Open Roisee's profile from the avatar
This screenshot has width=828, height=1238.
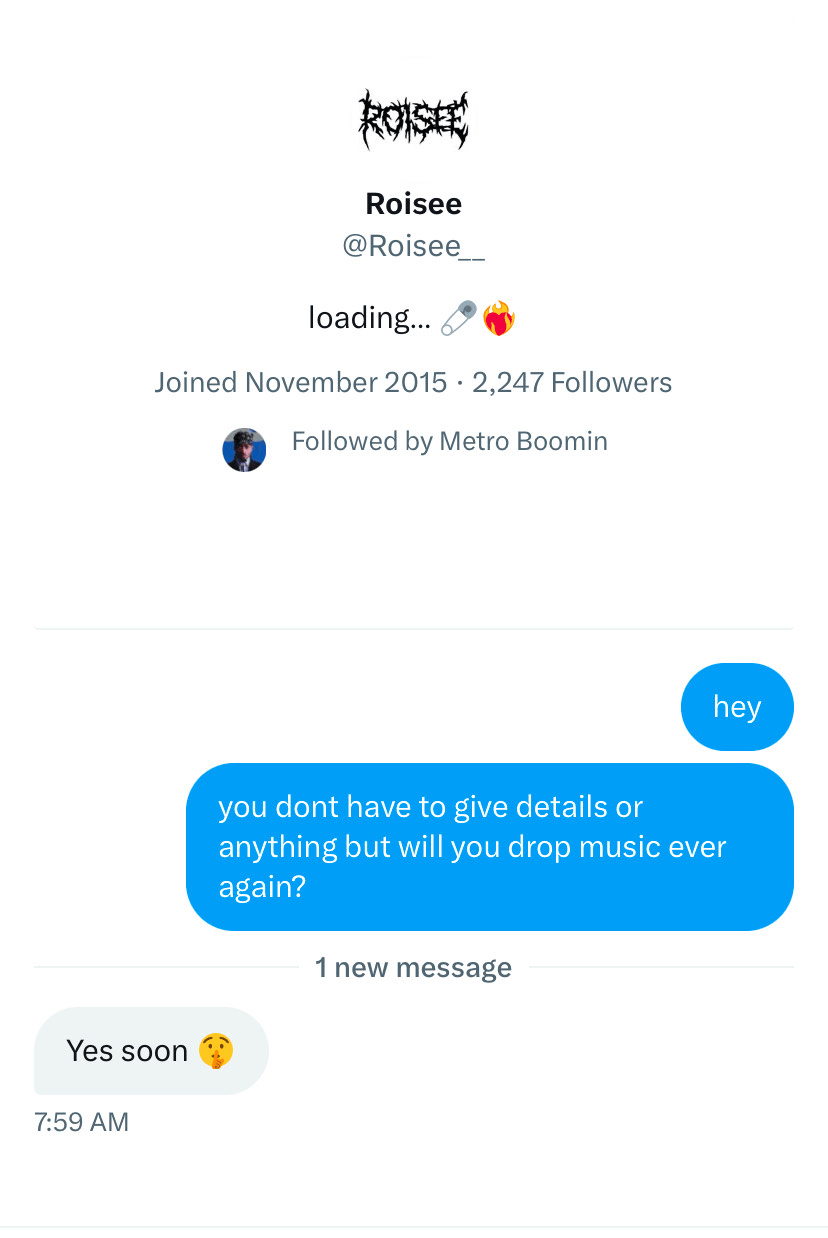pyautogui.click(x=414, y=120)
